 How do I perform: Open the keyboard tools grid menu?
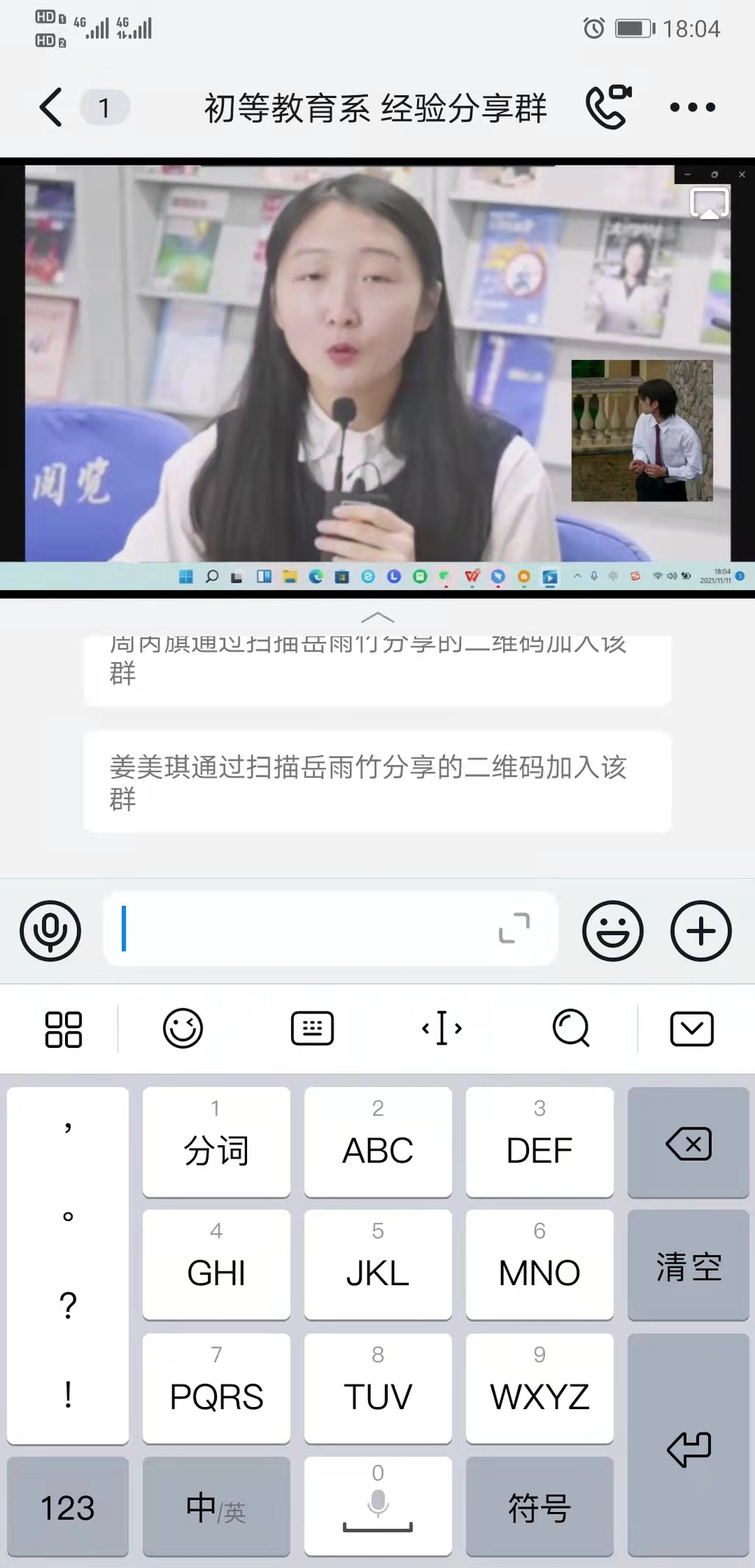(63, 1029)
